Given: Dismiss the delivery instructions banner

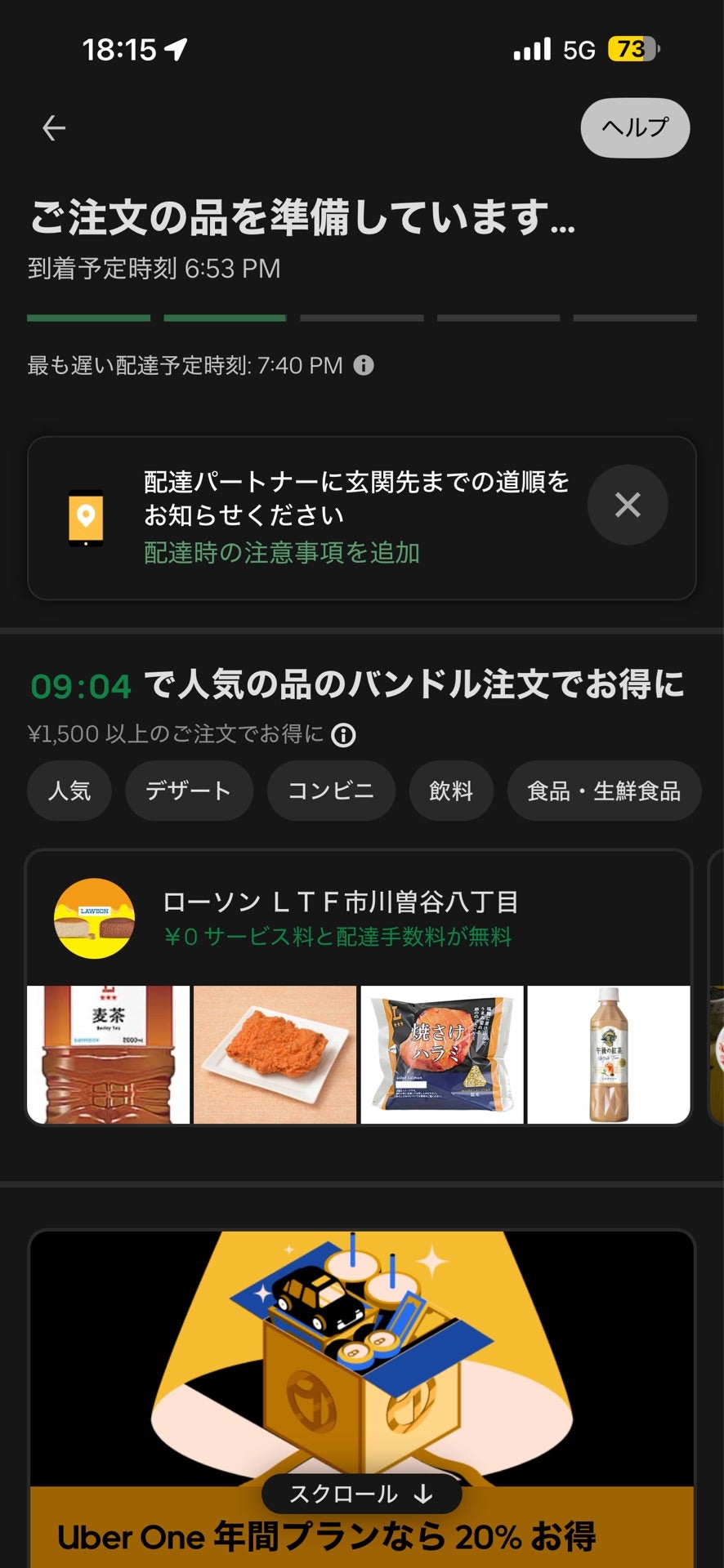Looking at the screenshot, I should (628, 505).
